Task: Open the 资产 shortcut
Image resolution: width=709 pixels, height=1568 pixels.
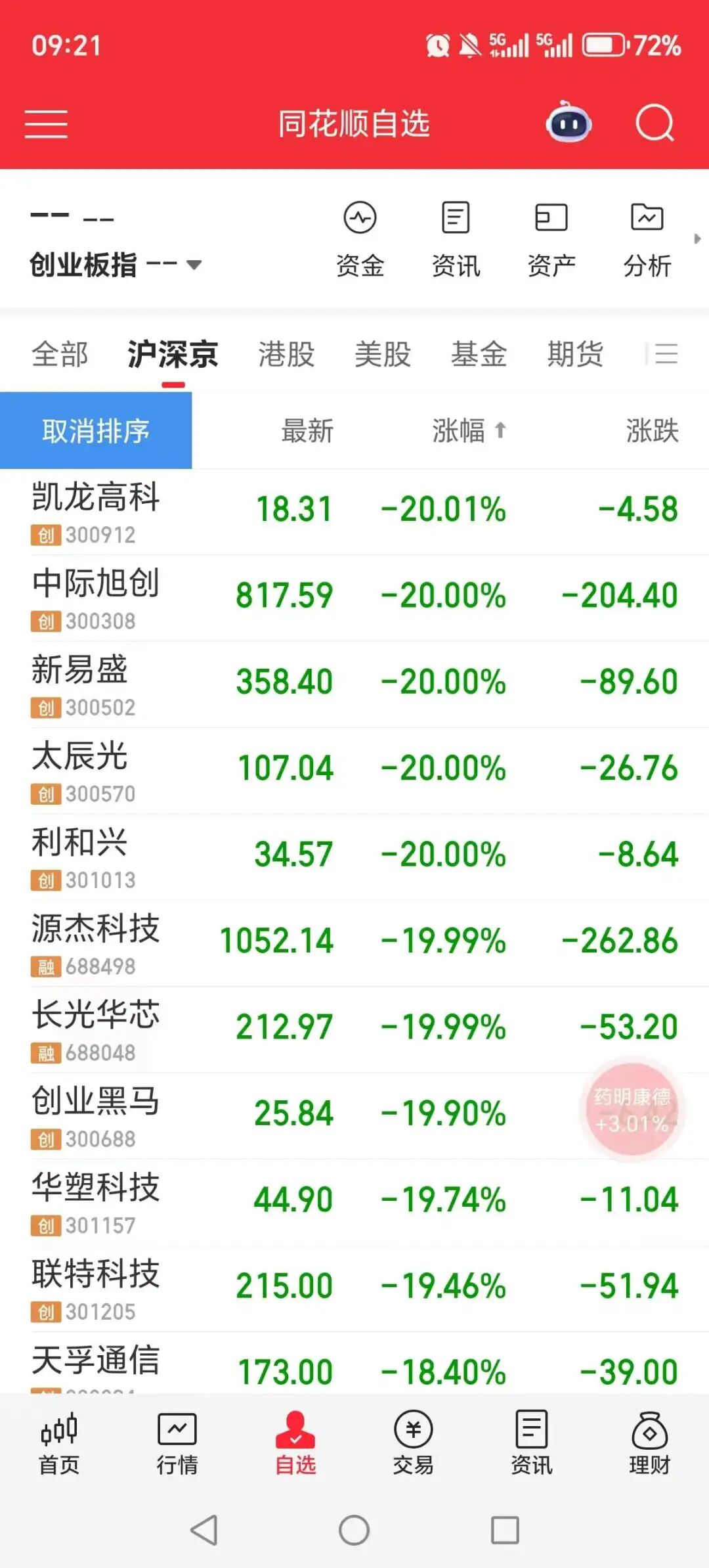Action: pyautogui.click(x=551, y=240)
